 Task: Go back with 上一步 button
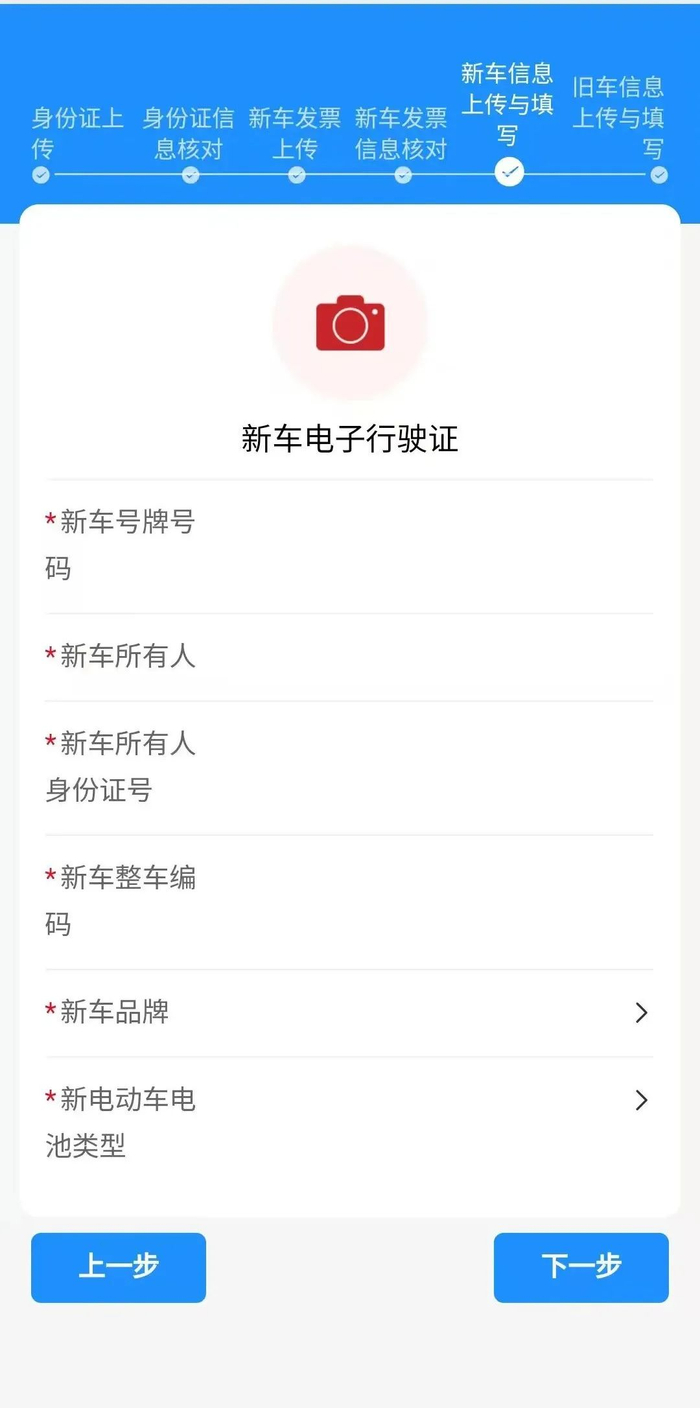pyautogui.click(x=118, y=1267)
